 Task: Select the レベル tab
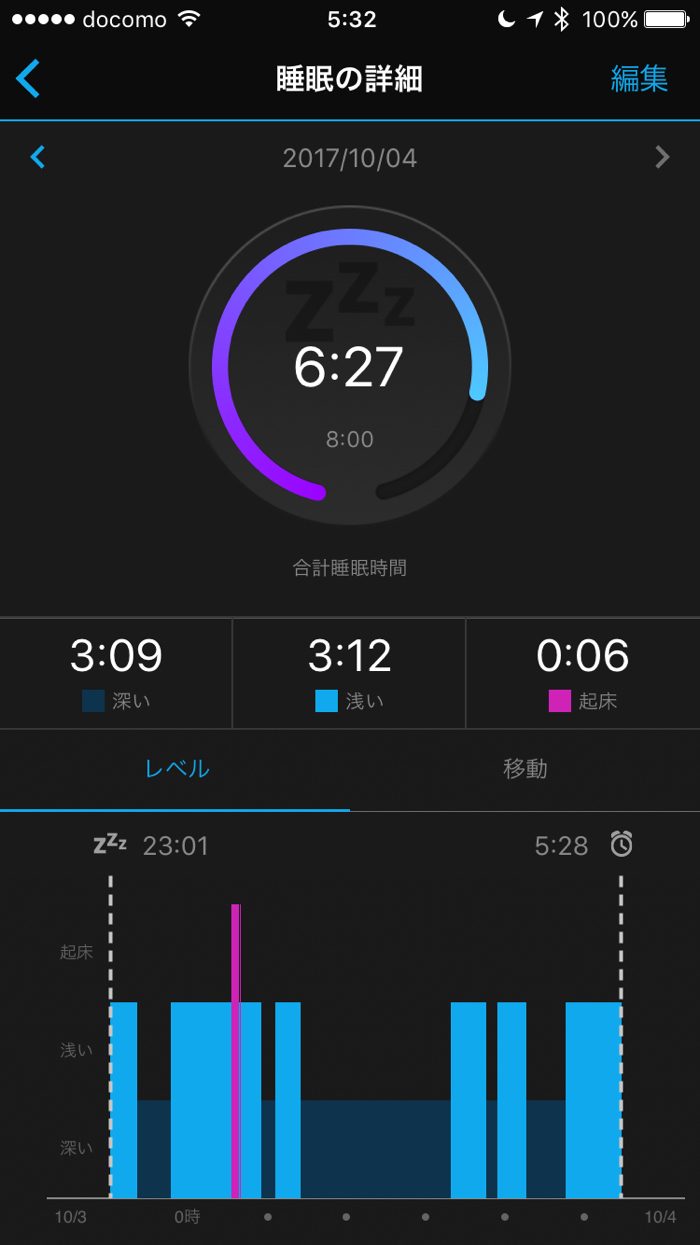coord(176,769)
